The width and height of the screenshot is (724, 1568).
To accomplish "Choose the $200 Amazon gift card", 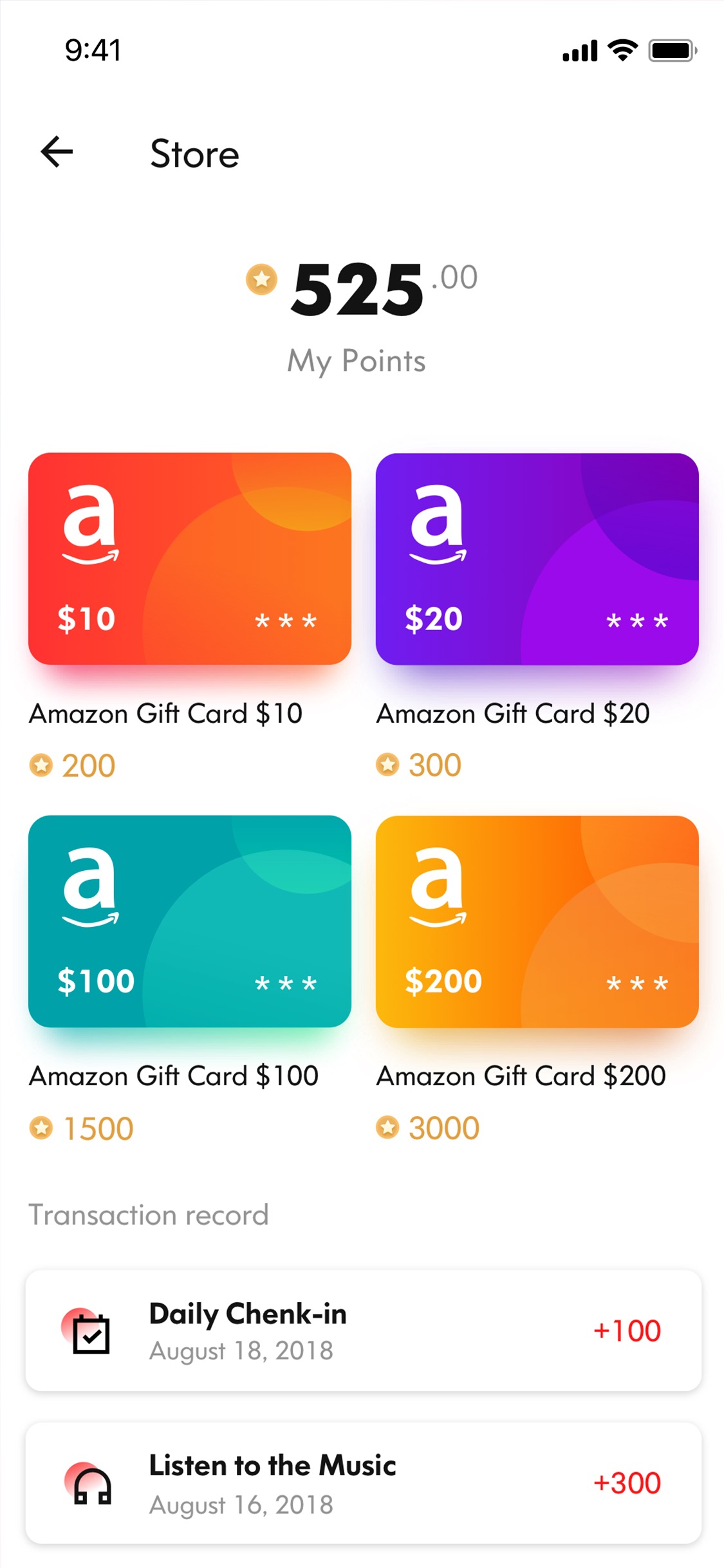I will point(537,921).
